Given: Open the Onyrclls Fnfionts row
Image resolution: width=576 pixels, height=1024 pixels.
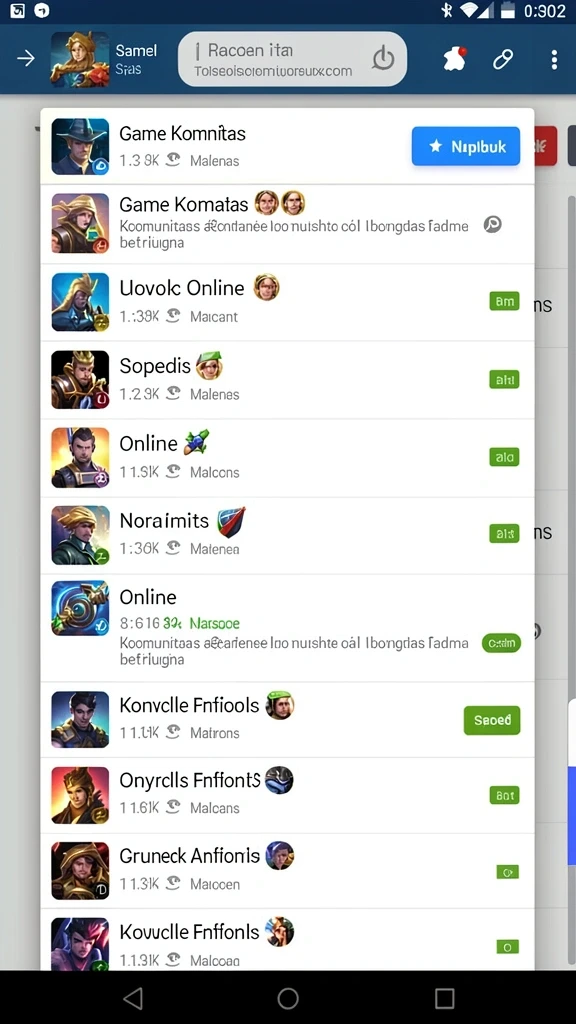Looking at the screenshot, I should click(x=287, y=795).
